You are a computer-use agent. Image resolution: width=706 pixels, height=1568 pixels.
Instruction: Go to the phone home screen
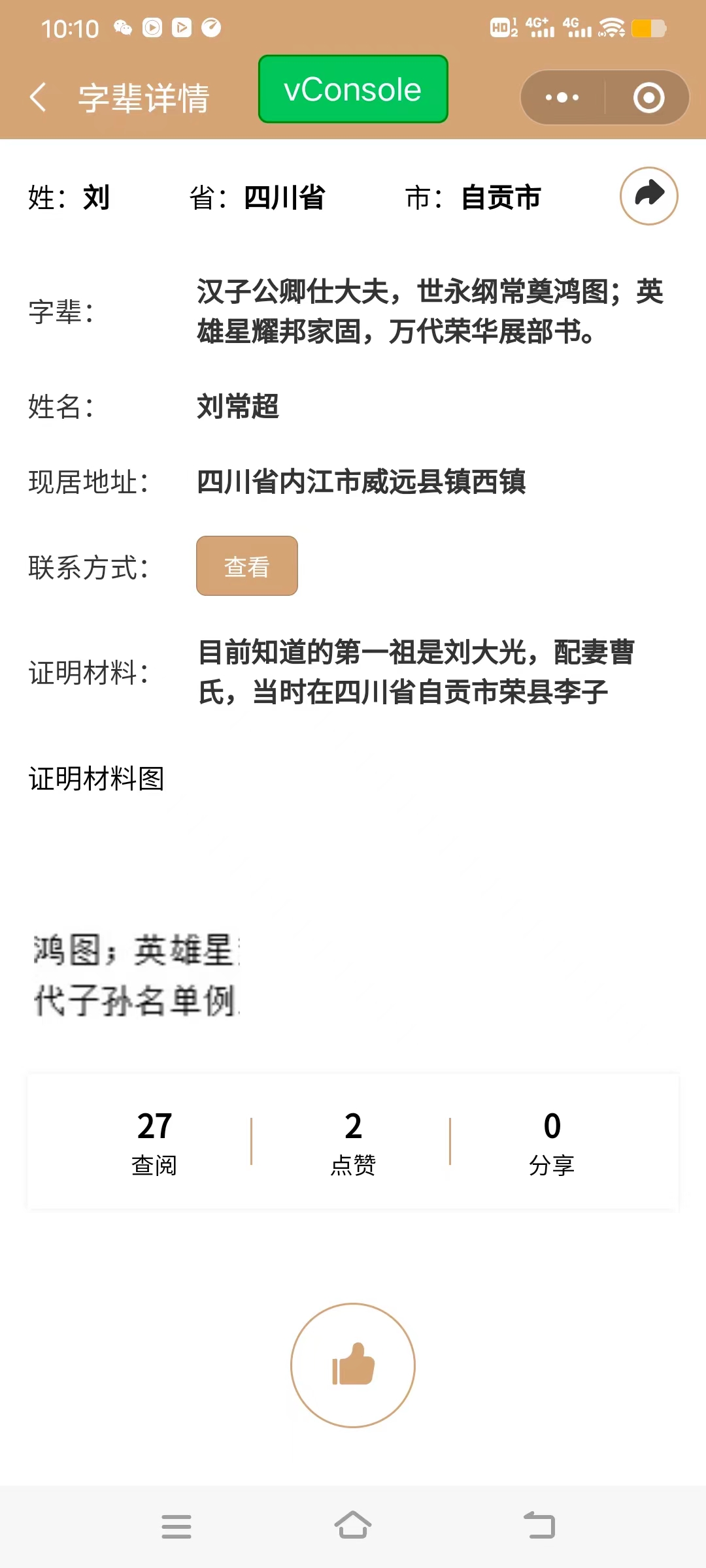coord(353,1526)
